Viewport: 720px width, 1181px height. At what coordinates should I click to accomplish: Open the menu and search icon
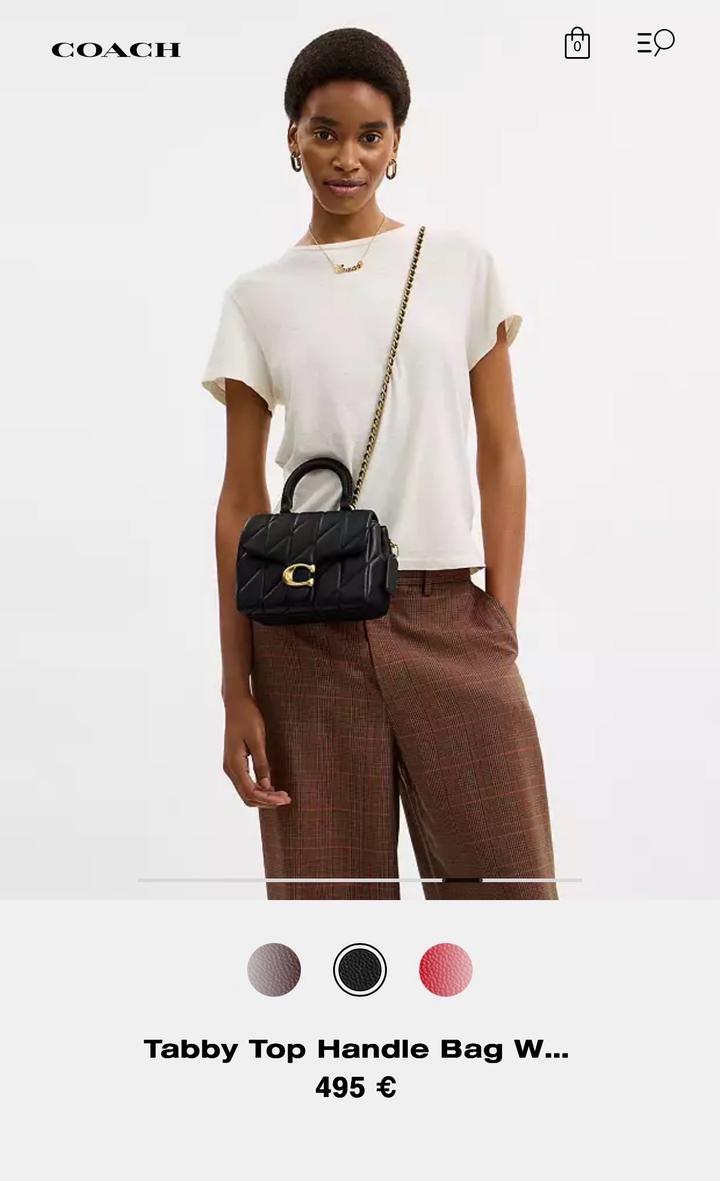656,43
